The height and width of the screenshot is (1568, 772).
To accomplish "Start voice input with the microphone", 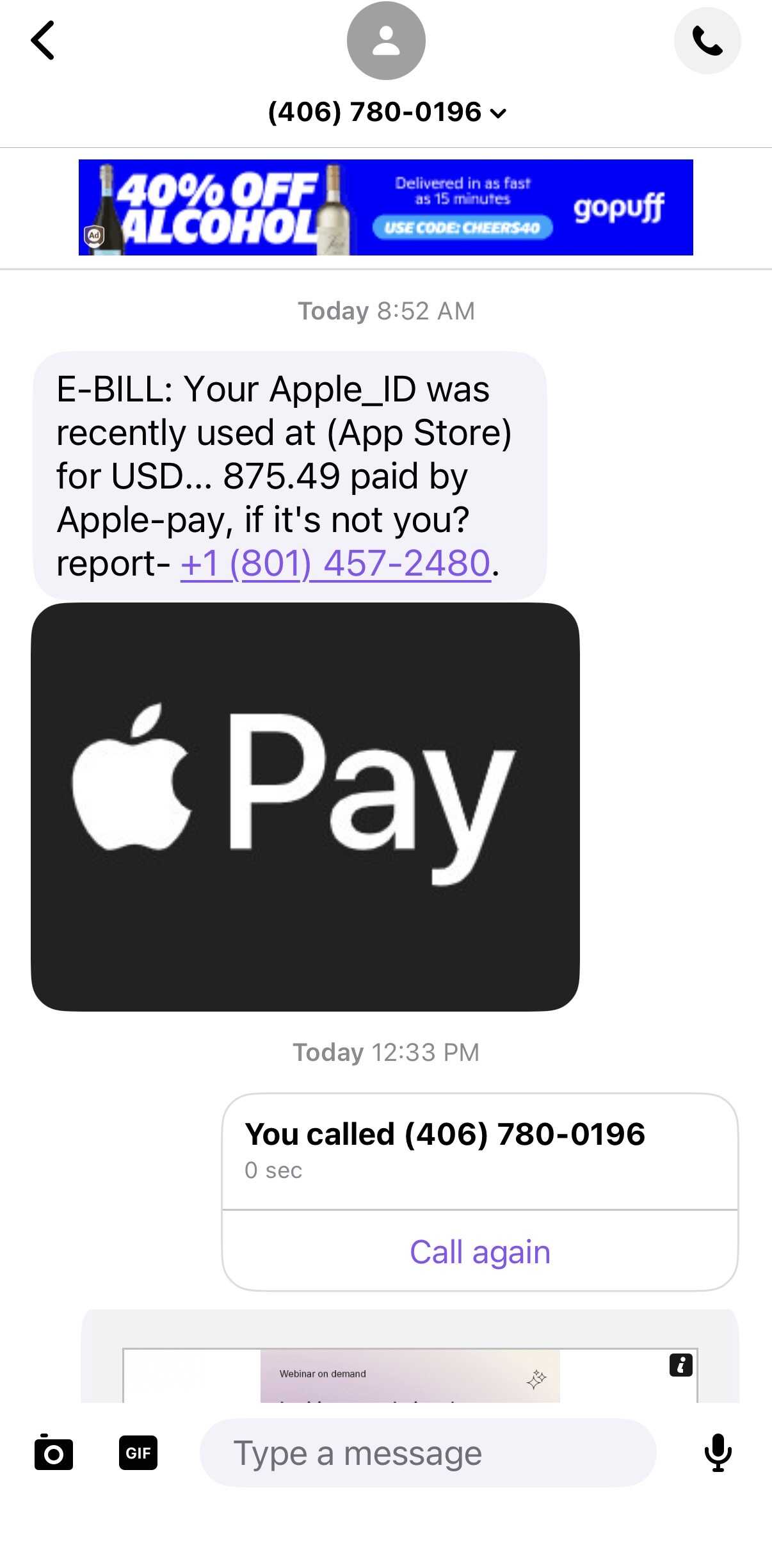I will pyautogui.click(x=718, y=1453).
